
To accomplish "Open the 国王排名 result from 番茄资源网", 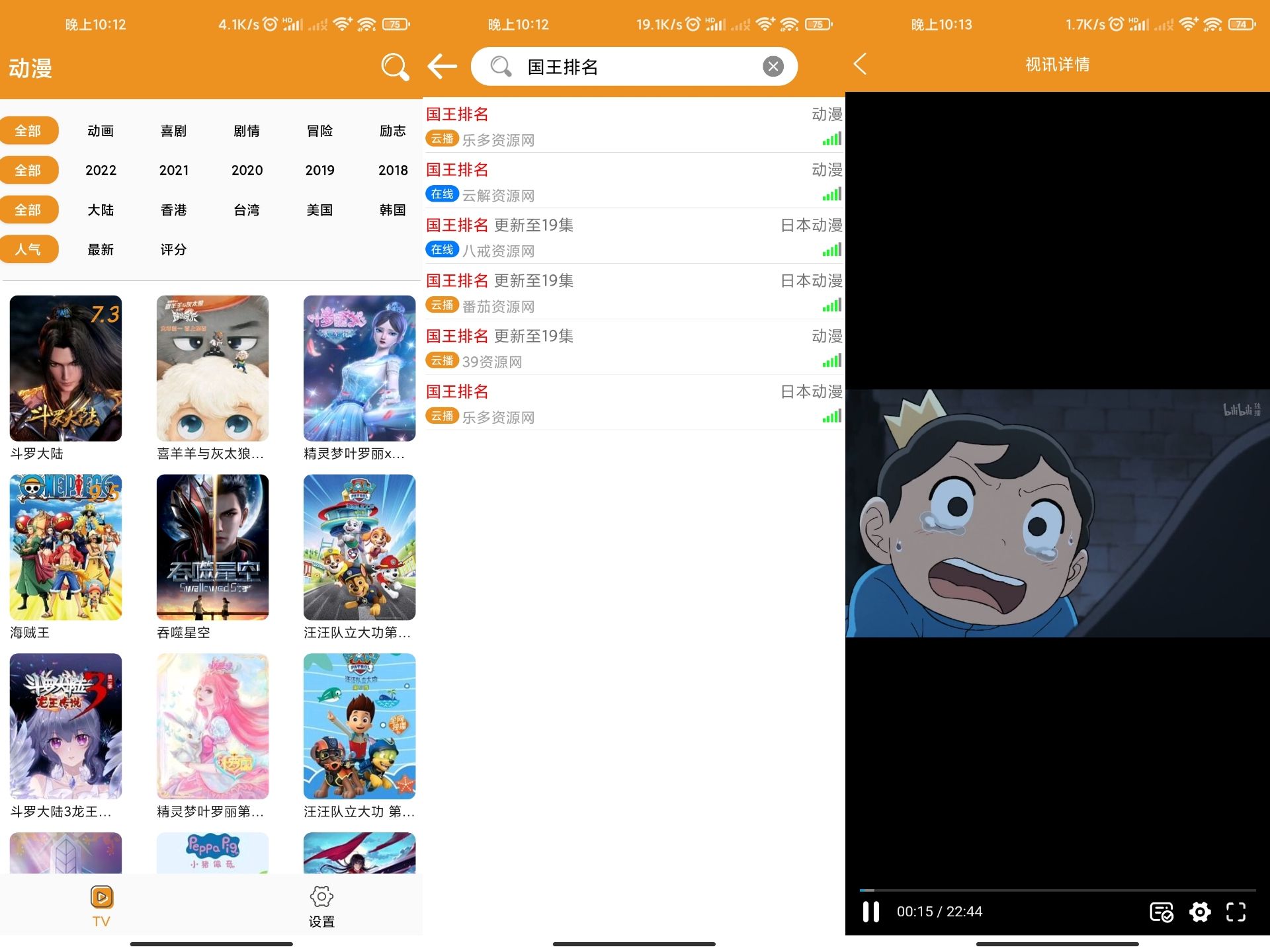I will point(633,292).
